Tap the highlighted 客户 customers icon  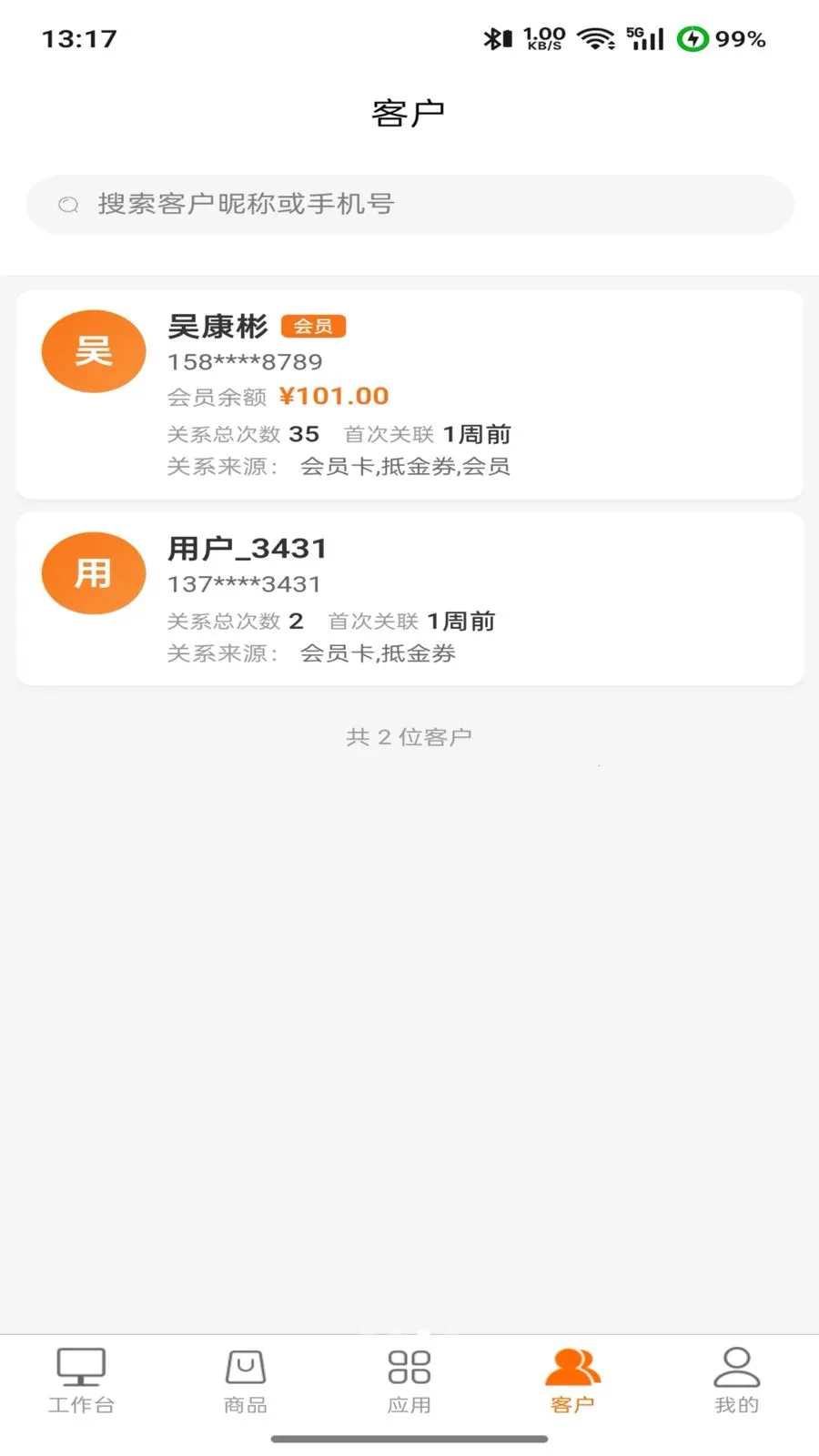point(573,1376)
